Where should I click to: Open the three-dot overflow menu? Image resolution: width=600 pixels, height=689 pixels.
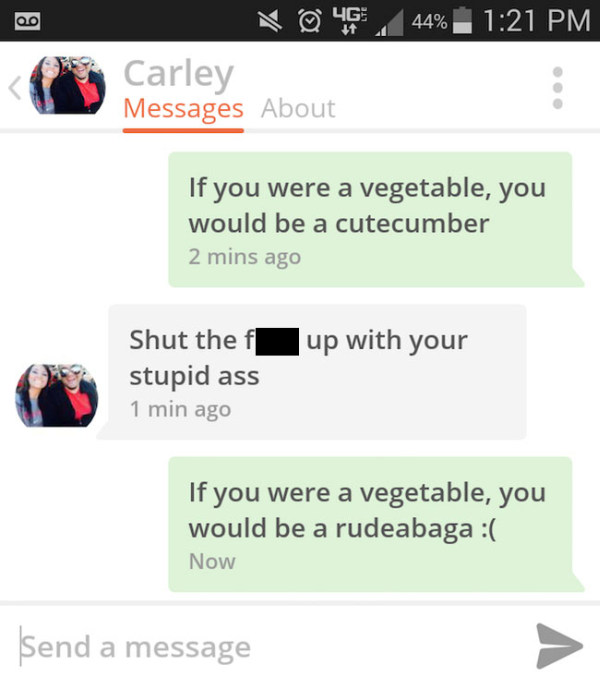558,88
